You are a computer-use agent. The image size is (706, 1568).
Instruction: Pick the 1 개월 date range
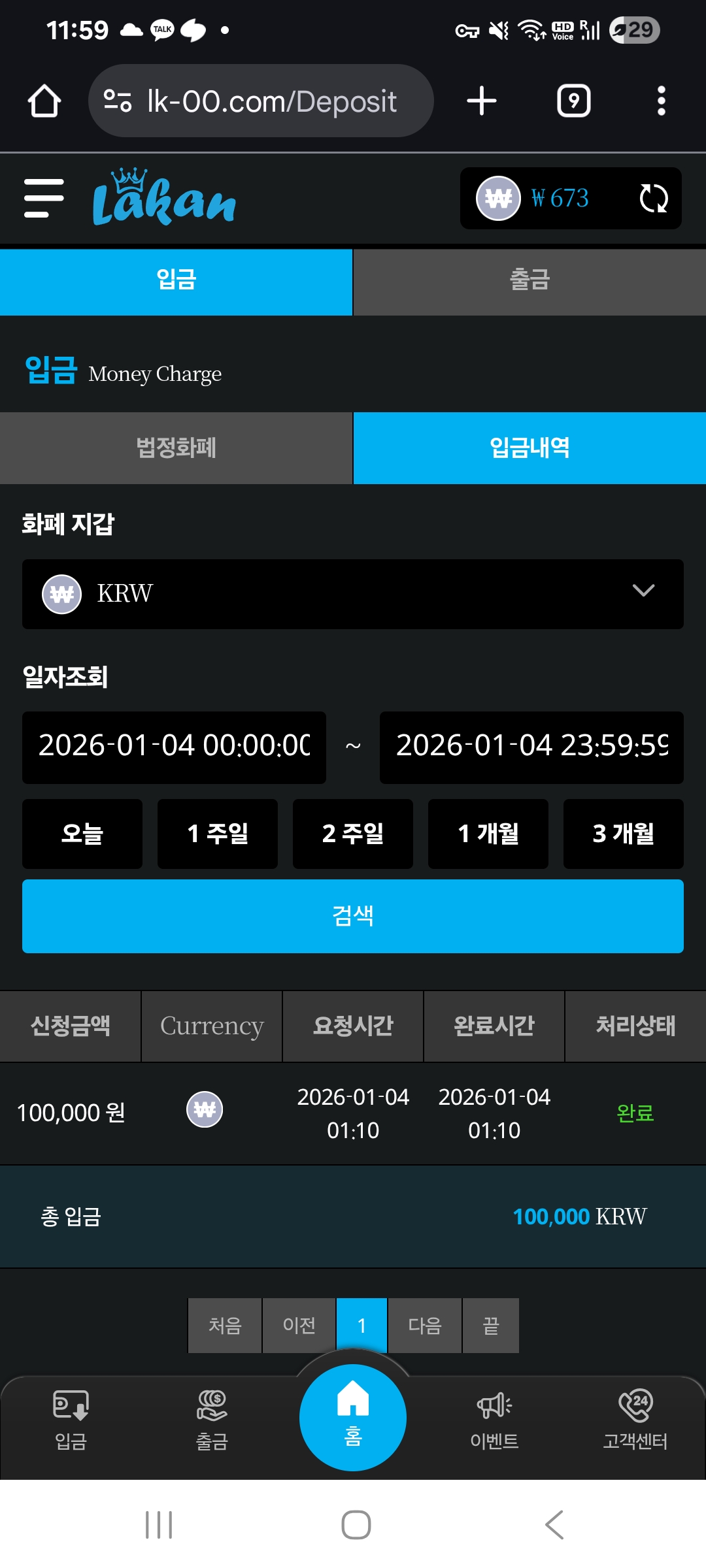488,834
